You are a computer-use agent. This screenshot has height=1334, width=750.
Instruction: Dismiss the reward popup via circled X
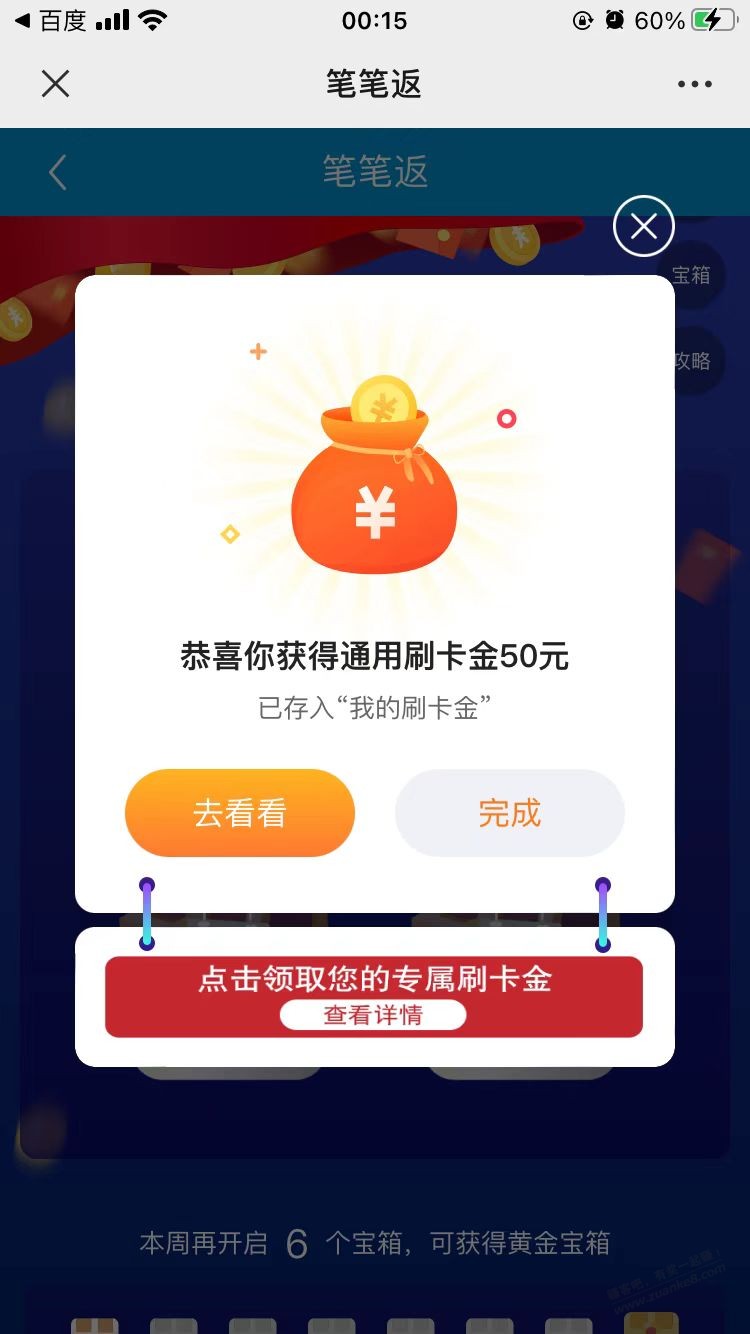point(643,227)
